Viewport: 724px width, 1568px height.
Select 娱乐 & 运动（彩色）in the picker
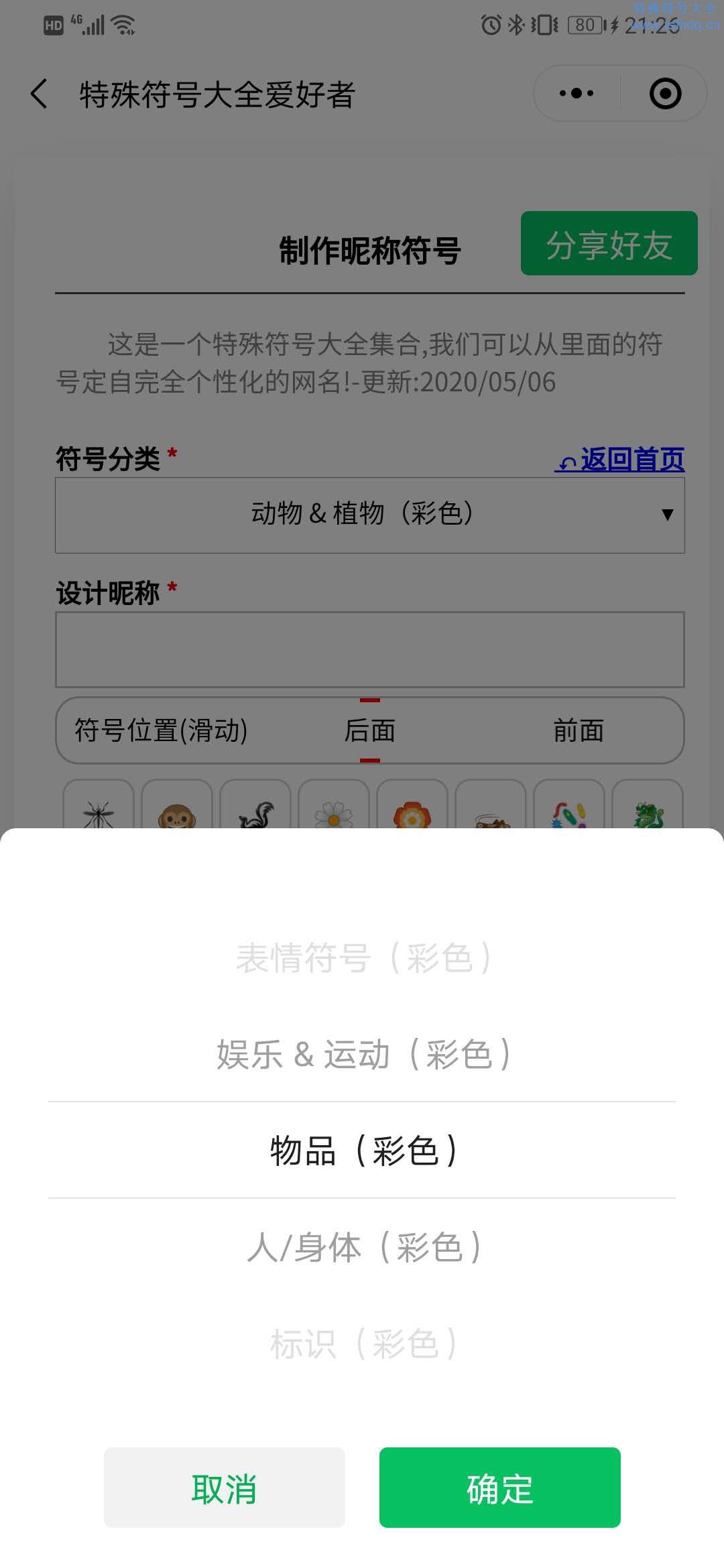click(362, 1054)
